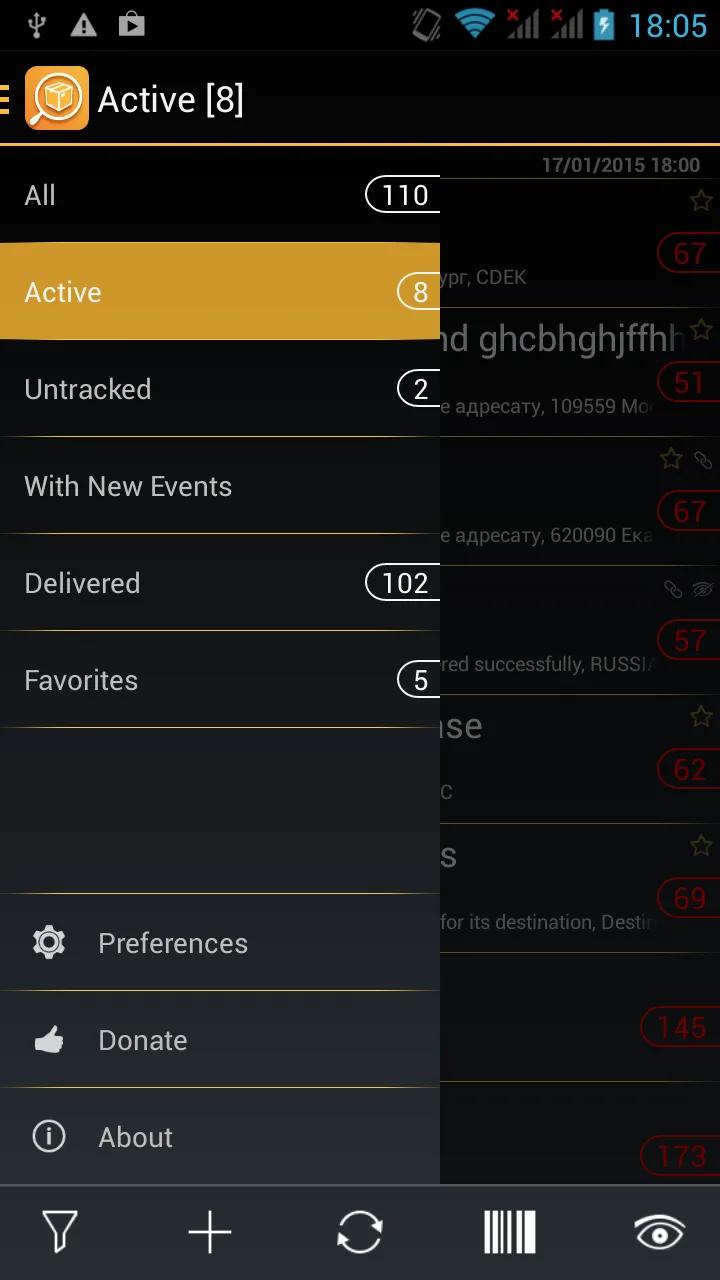Image resolution: width=720 pixels, height=1280 pixels.
Task: Click the eye icon in the bottom toolbar
Action: pyautogui.click(x=659, y=1232)
